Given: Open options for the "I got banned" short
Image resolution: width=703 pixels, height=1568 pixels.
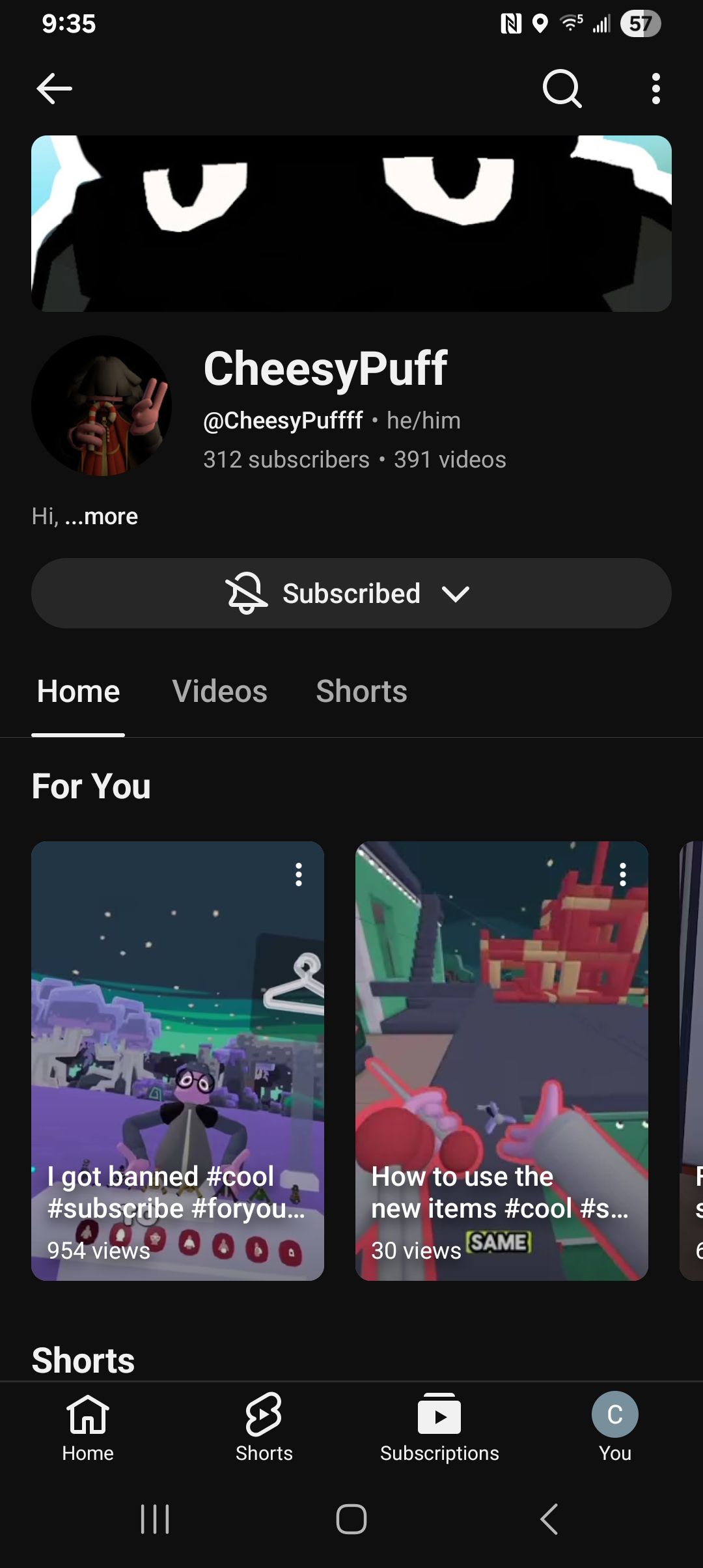Looking at the screenshot, I should click(299, 875).
